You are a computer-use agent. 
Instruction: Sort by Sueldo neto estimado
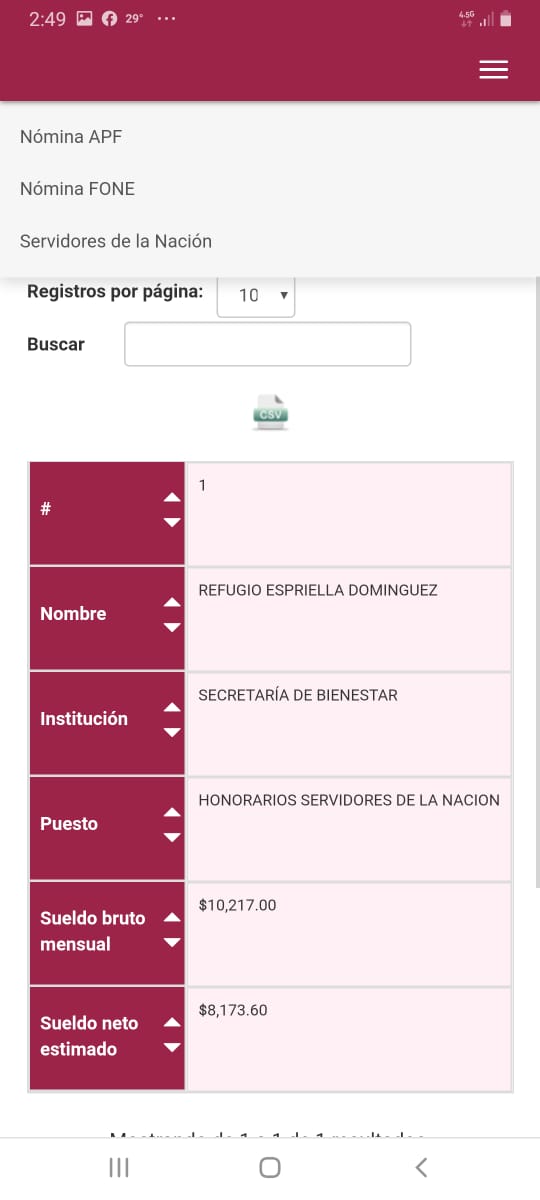click(107, 1036)
